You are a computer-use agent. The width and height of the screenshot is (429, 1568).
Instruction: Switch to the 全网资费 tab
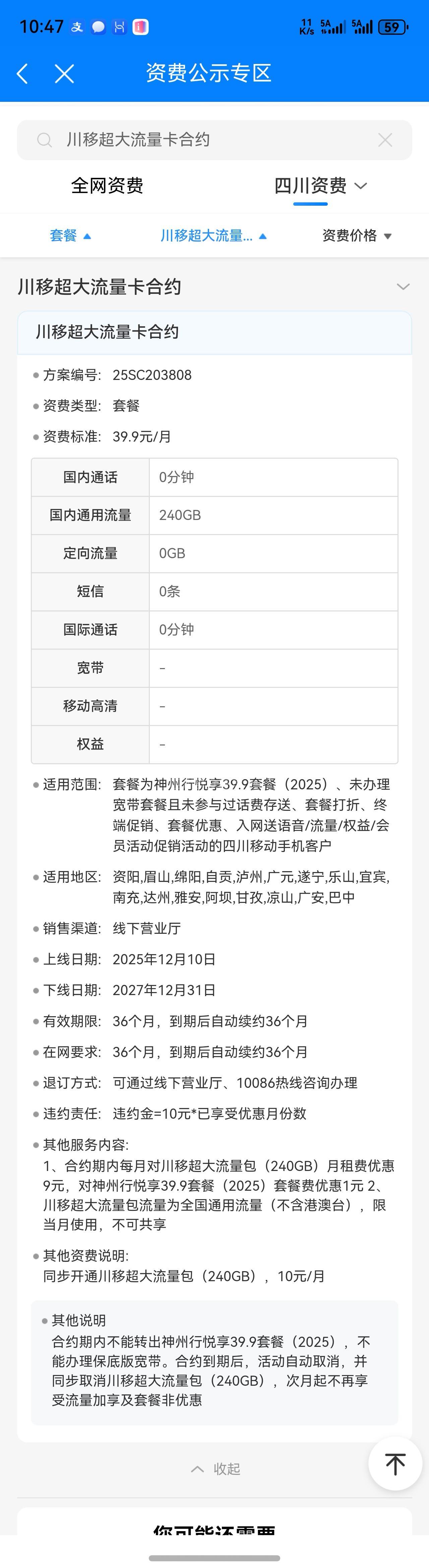(107, 186)
